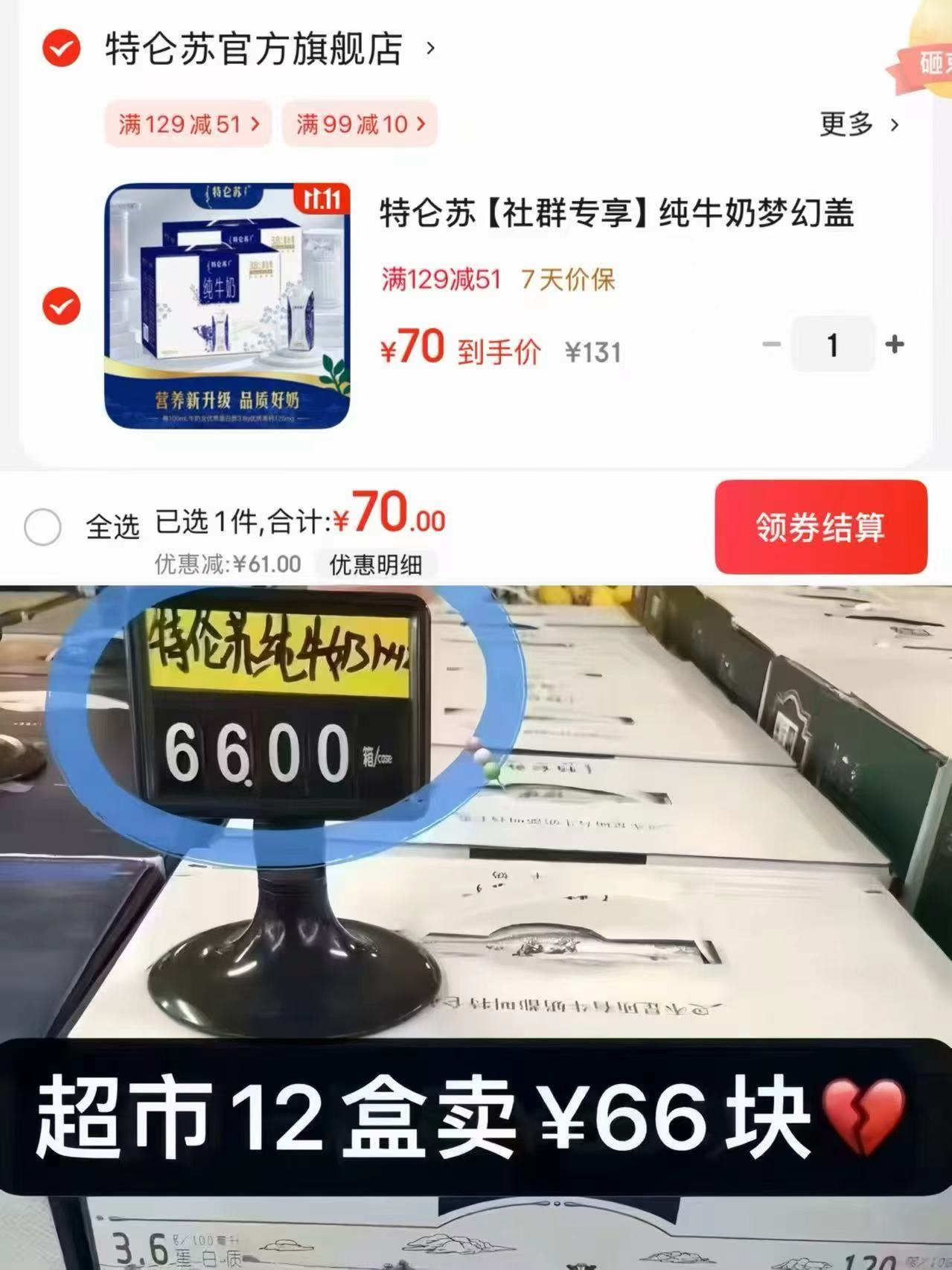
Task: Click the 11.11 badge on the product
Action: [322, 200]
